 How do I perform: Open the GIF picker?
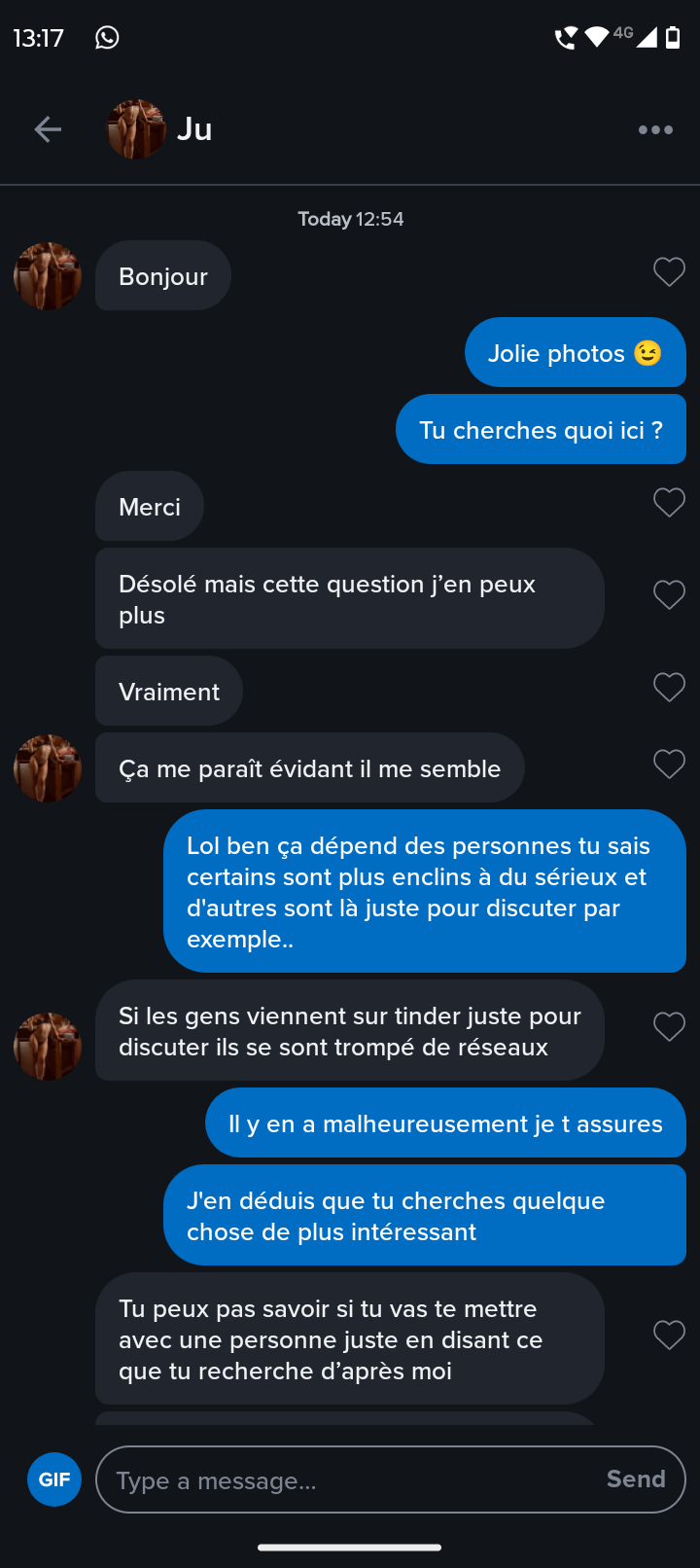point(54,1479)
